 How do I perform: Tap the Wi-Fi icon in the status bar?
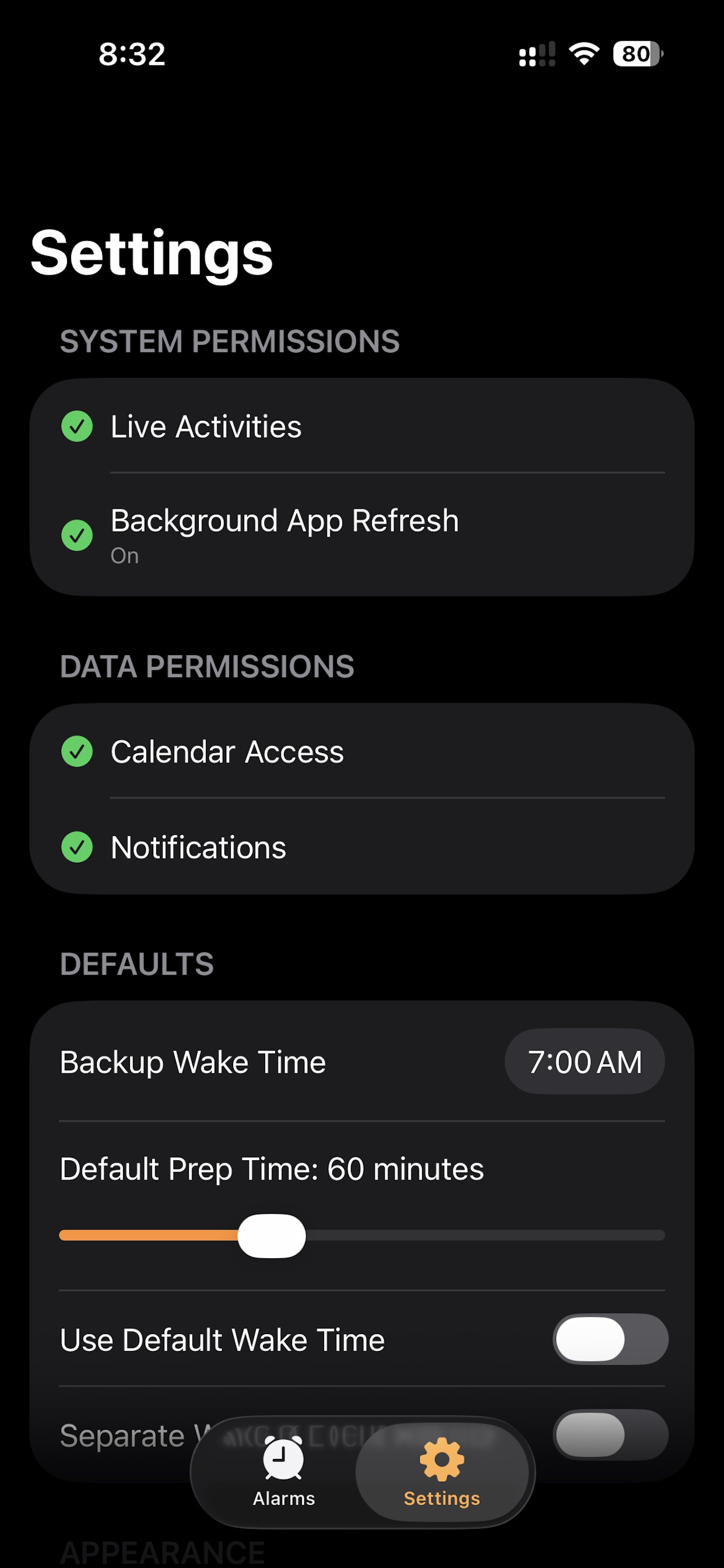point(584,55)
